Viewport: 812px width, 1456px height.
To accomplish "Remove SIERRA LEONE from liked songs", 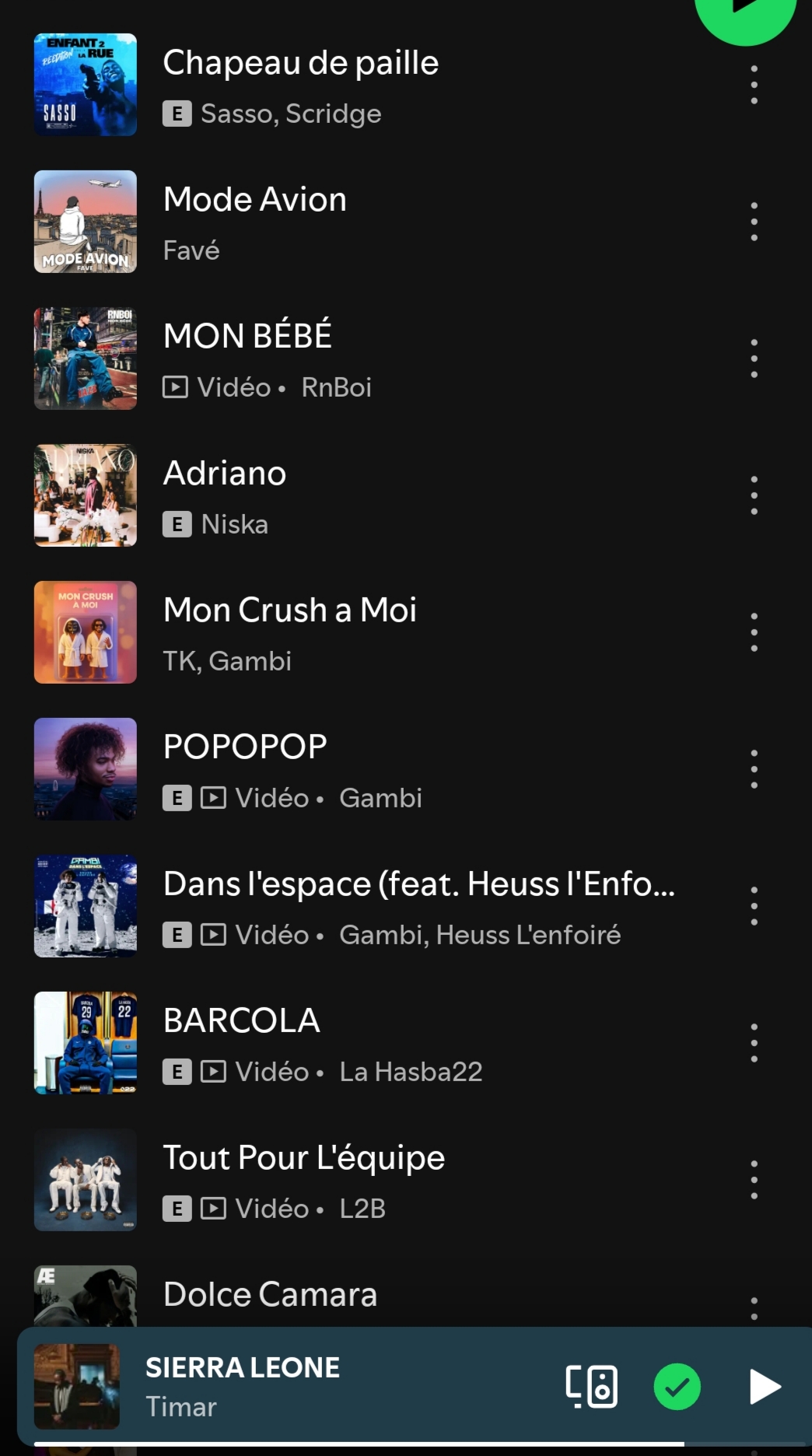I will [x=677, y=1387].
